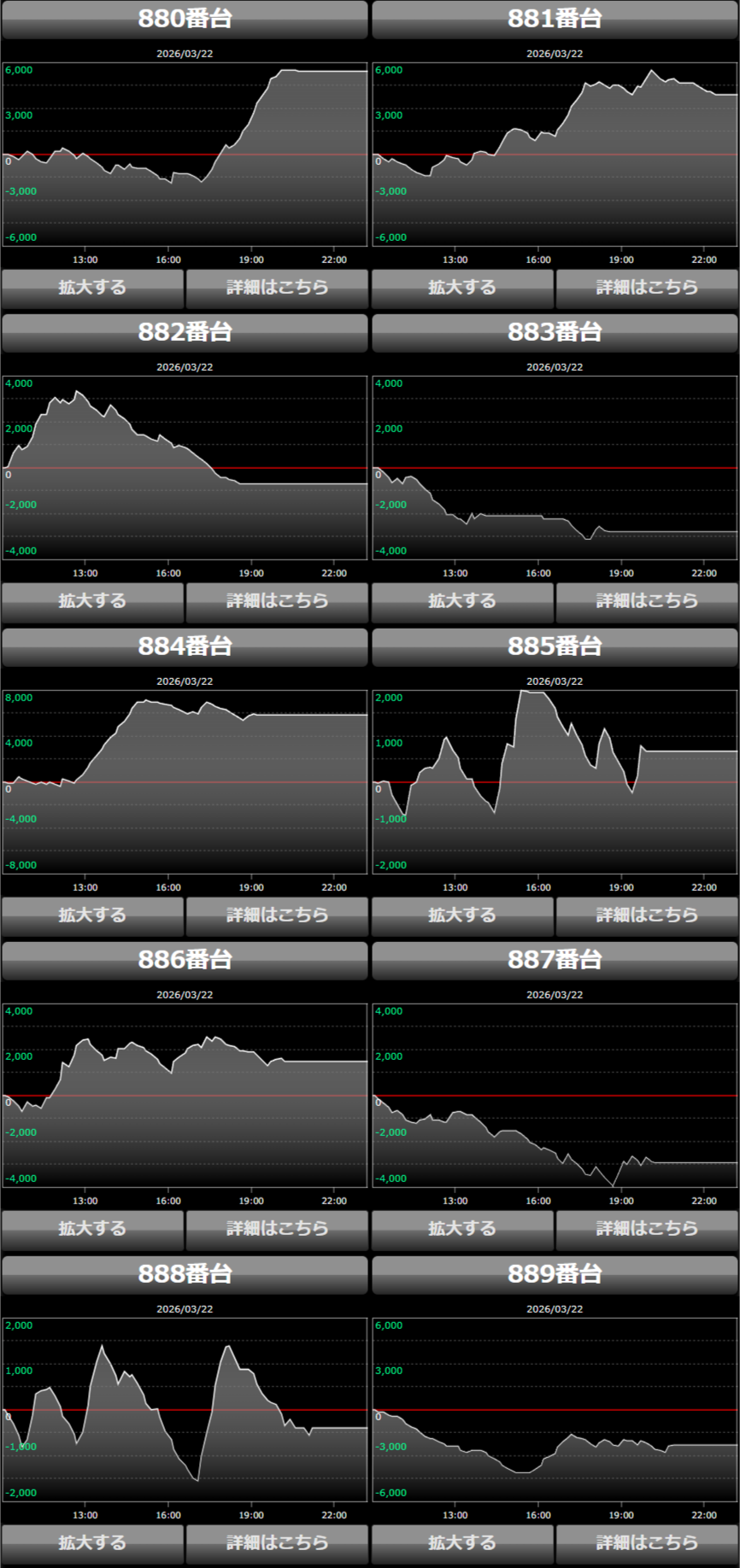Open 詳細はこちら for 886番台
This screenshot has width=740, height=1568.
click(x=277, y=1229)
